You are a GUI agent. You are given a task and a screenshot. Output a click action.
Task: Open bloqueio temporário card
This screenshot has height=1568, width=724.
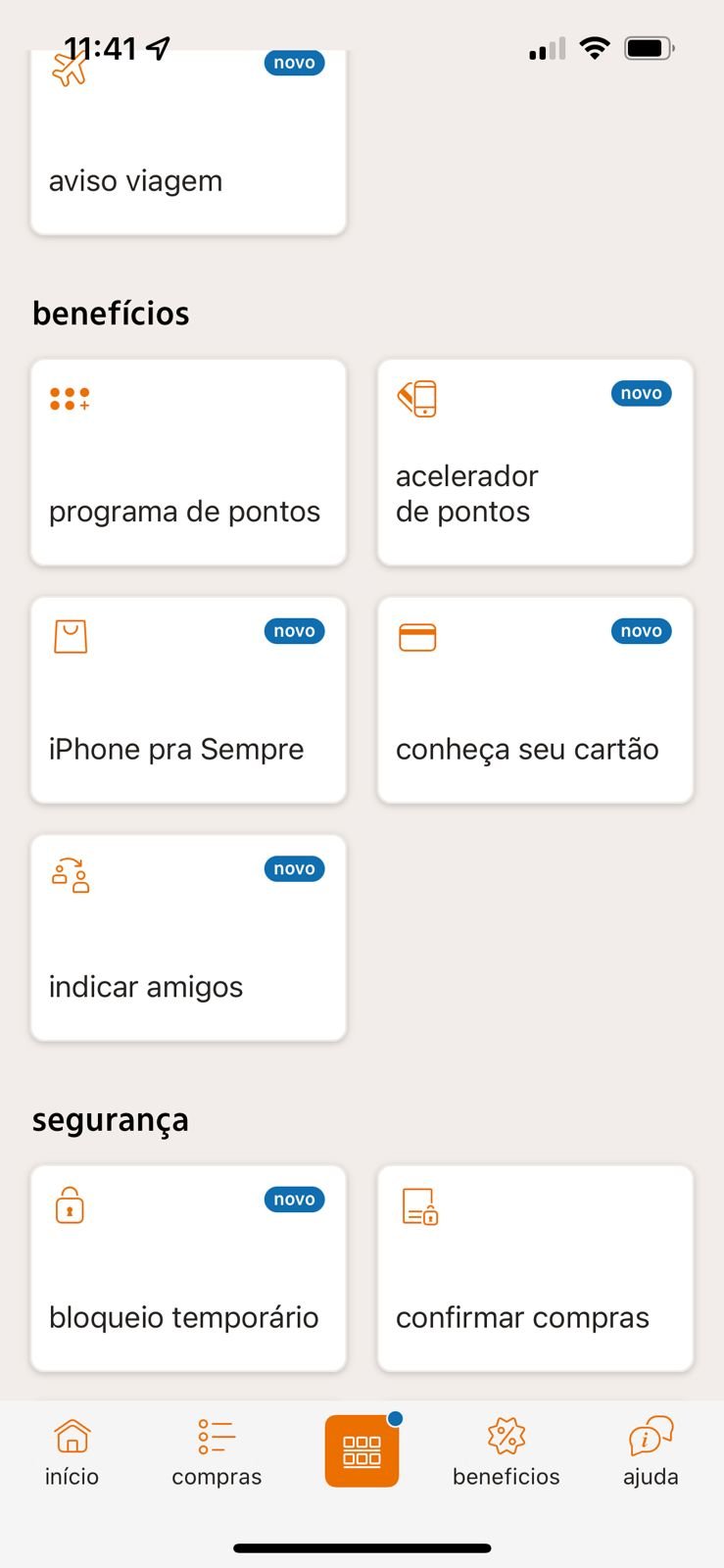coord(188,1268)
